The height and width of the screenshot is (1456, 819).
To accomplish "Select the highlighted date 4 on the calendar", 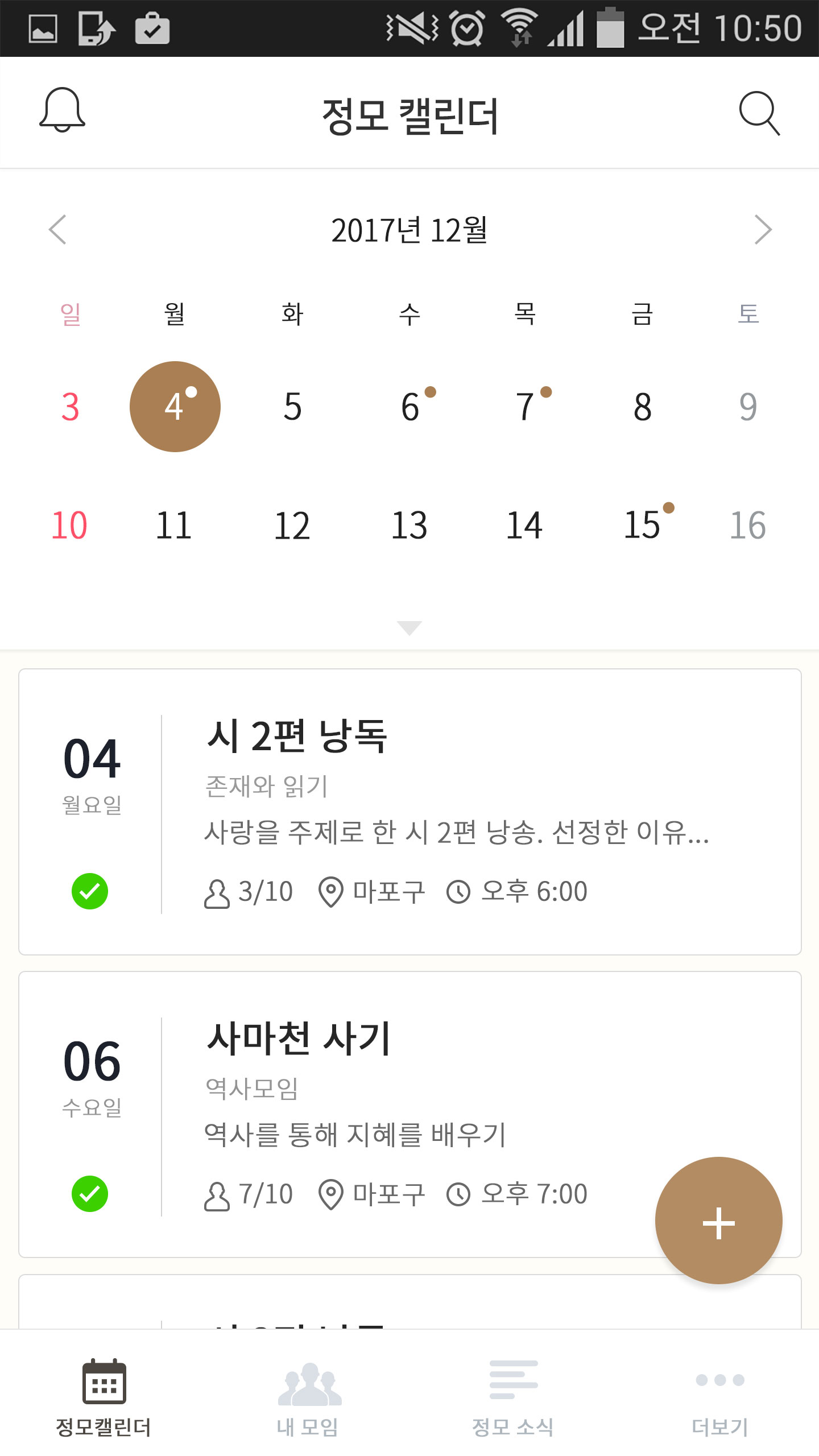I will (x=175, y=405).
